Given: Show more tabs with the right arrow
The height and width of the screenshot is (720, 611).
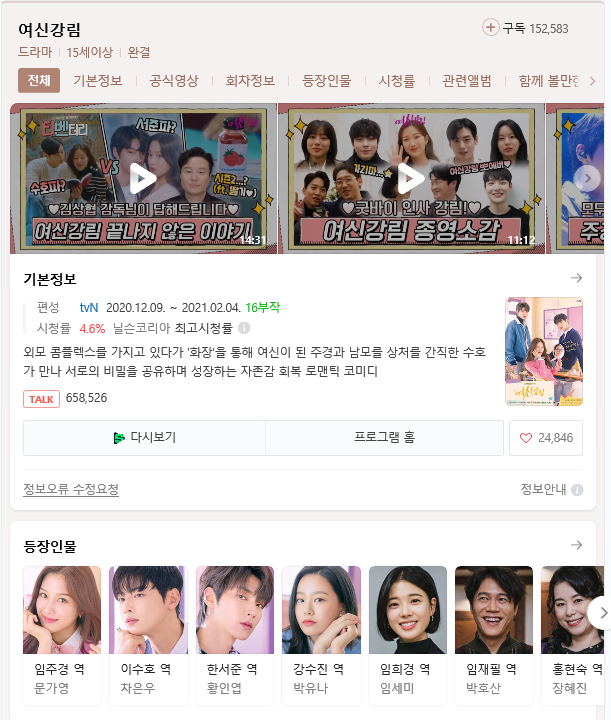Looking at the screenshot, I should point(592,81).
